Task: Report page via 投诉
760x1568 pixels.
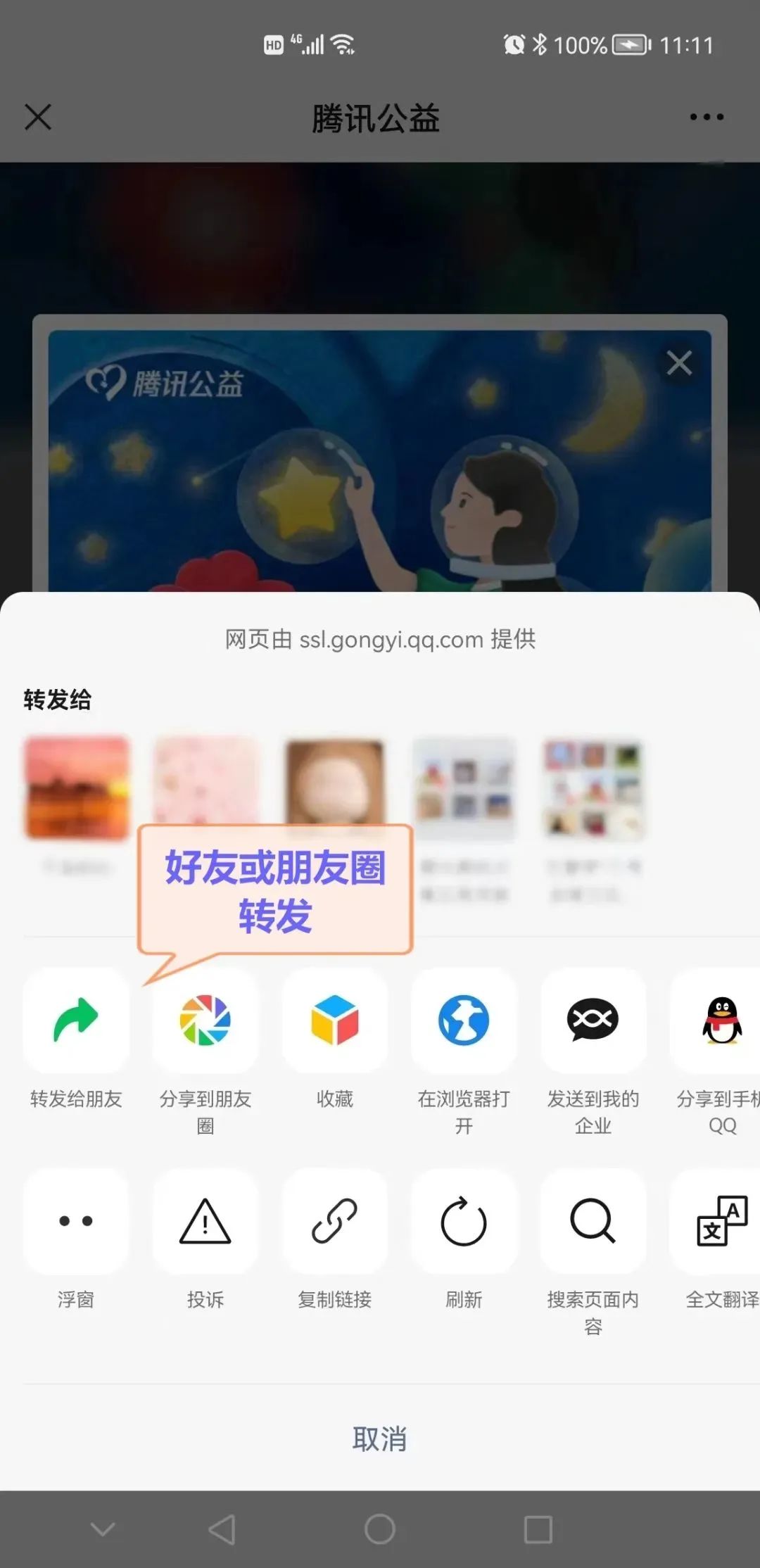Action: 205,1222
